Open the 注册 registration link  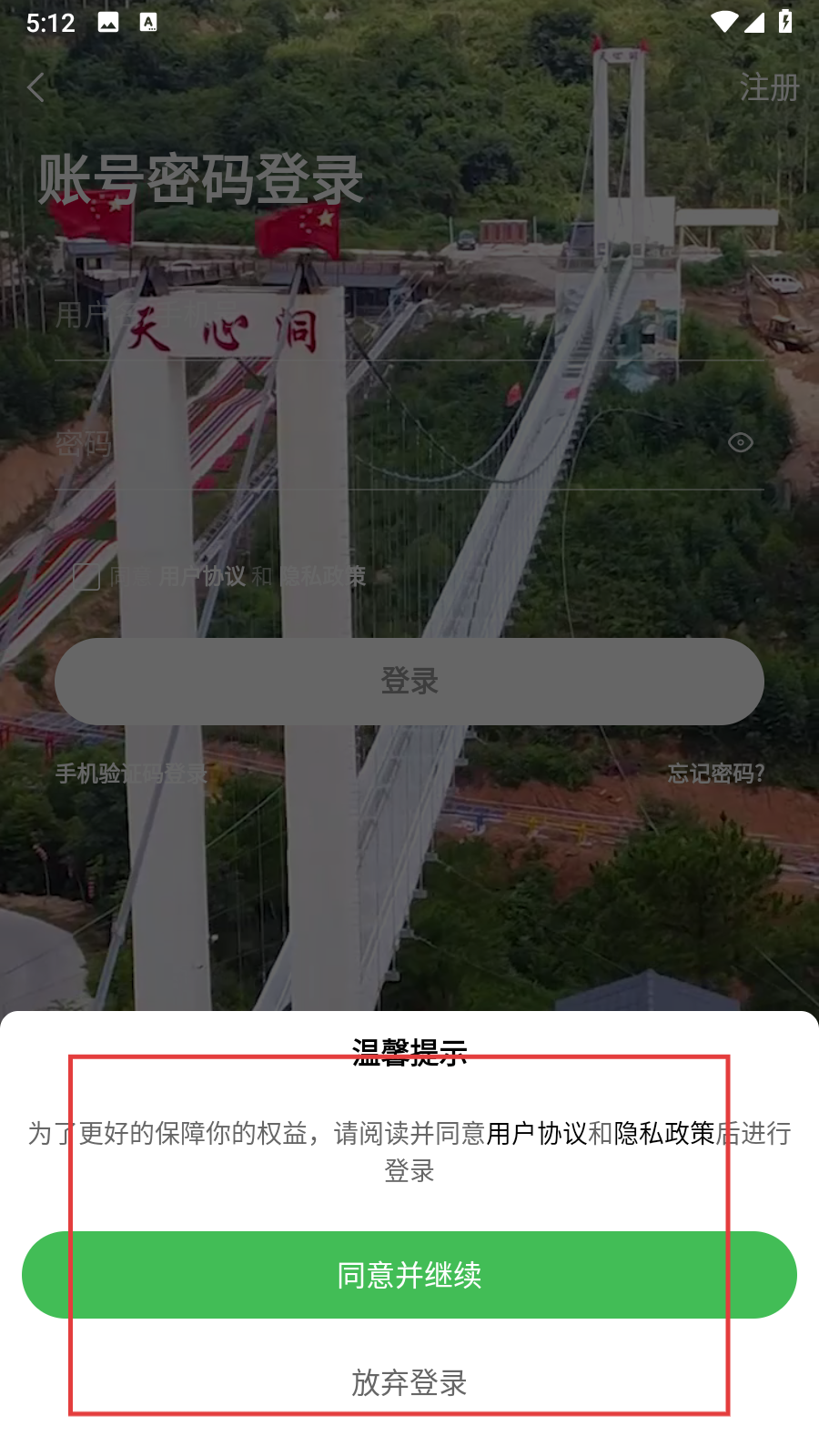771,87
